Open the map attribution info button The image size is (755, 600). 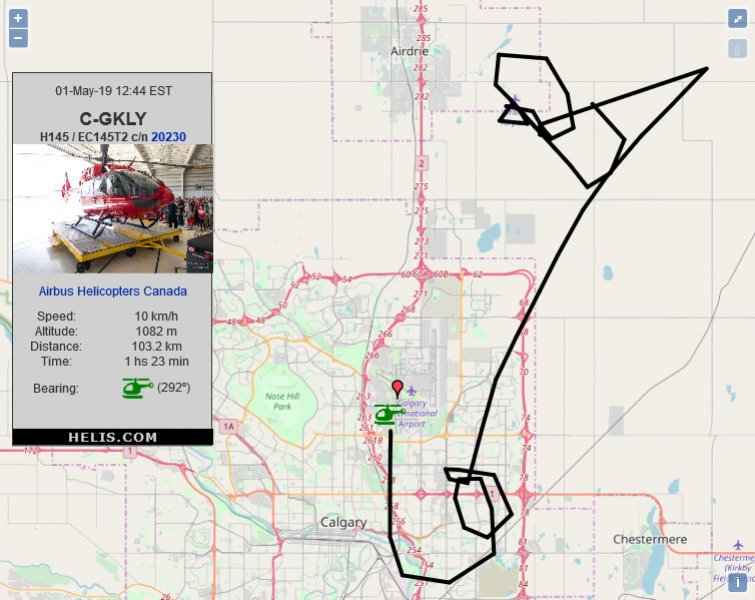coord(737,582)
